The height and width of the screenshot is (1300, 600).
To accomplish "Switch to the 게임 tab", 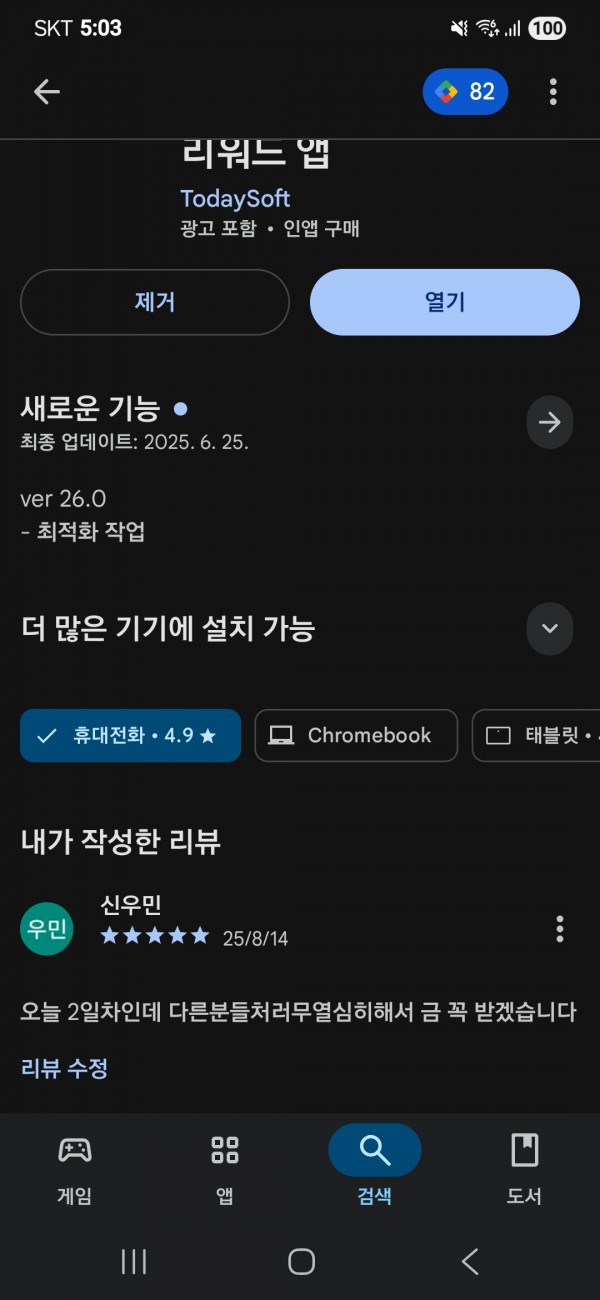I will (75, 1166).
